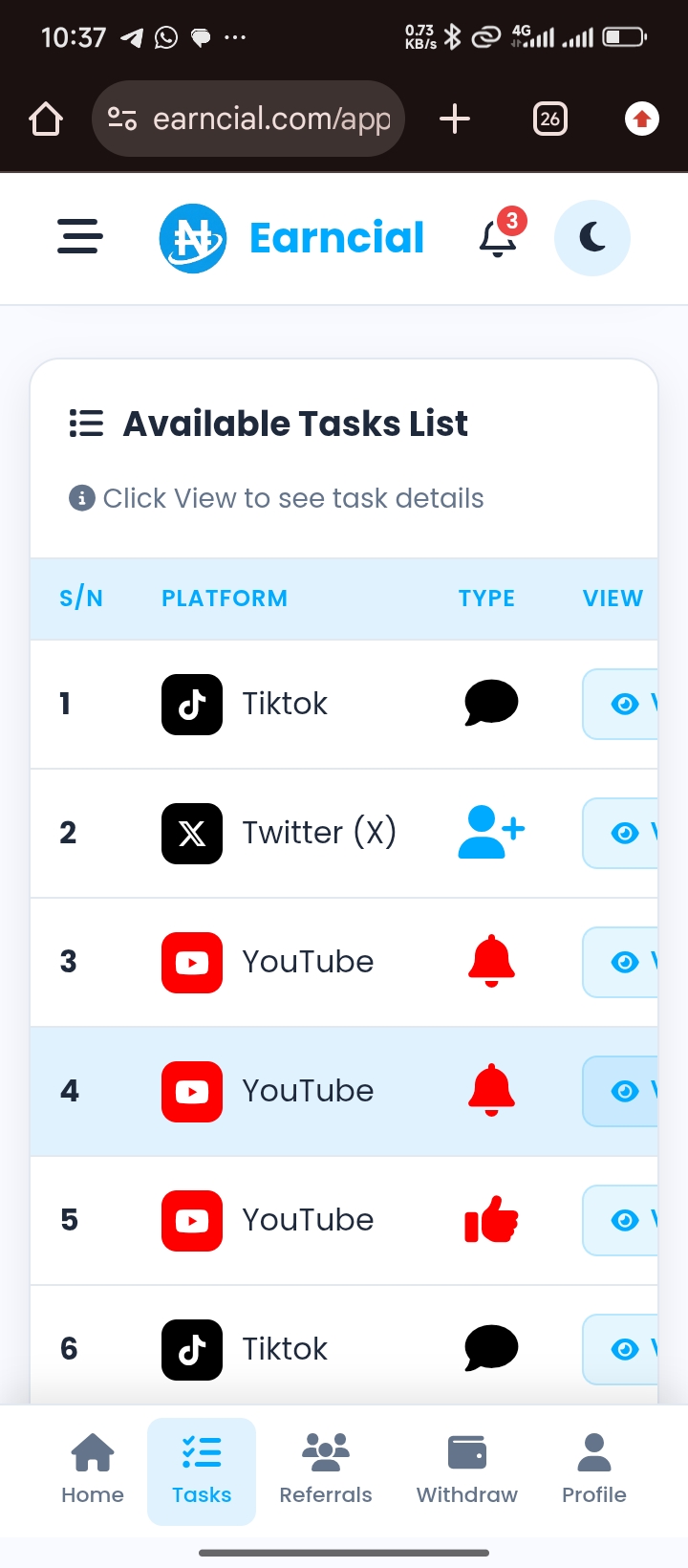Expand browser options with the three-dot menu

tap(234, 36)
